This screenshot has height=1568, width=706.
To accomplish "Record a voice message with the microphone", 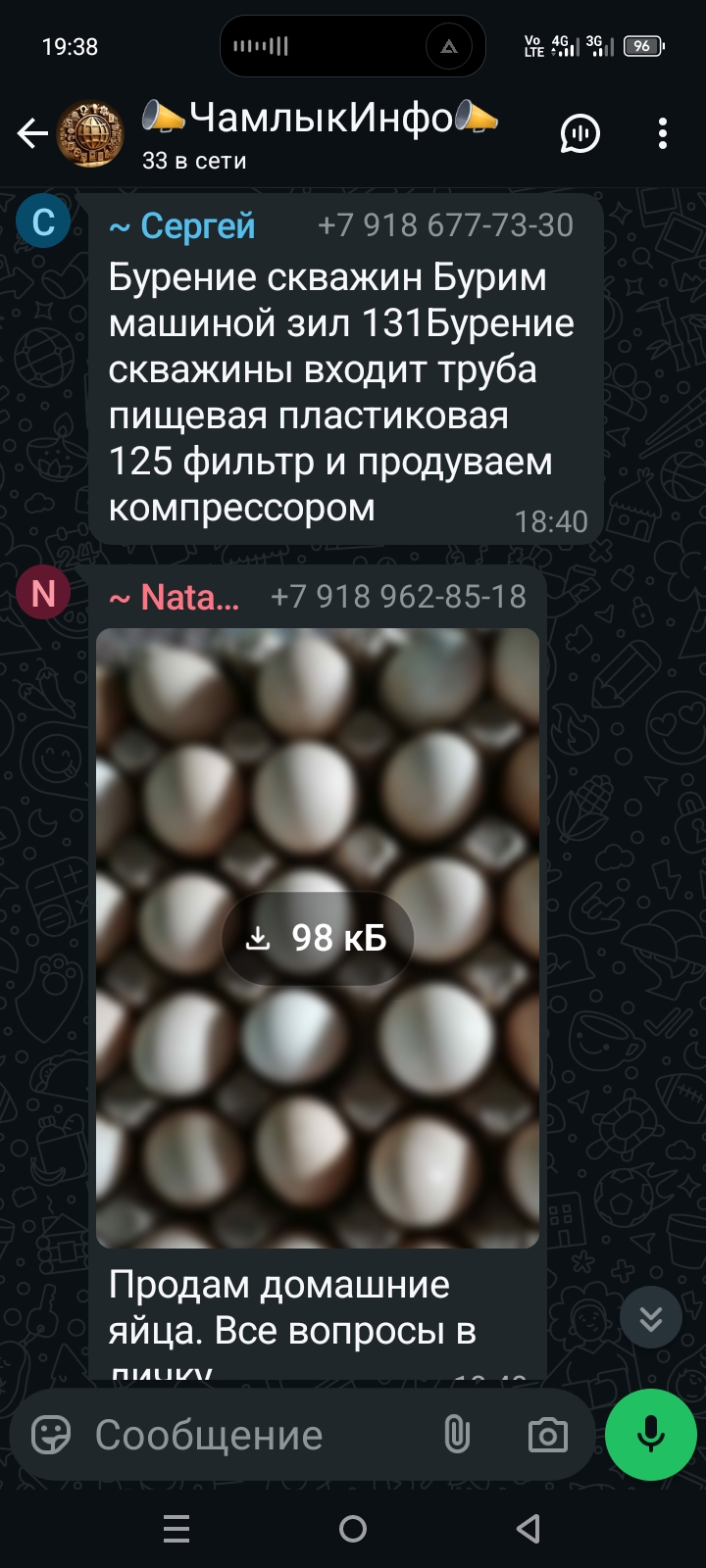I will click(x=651, y=1435).
